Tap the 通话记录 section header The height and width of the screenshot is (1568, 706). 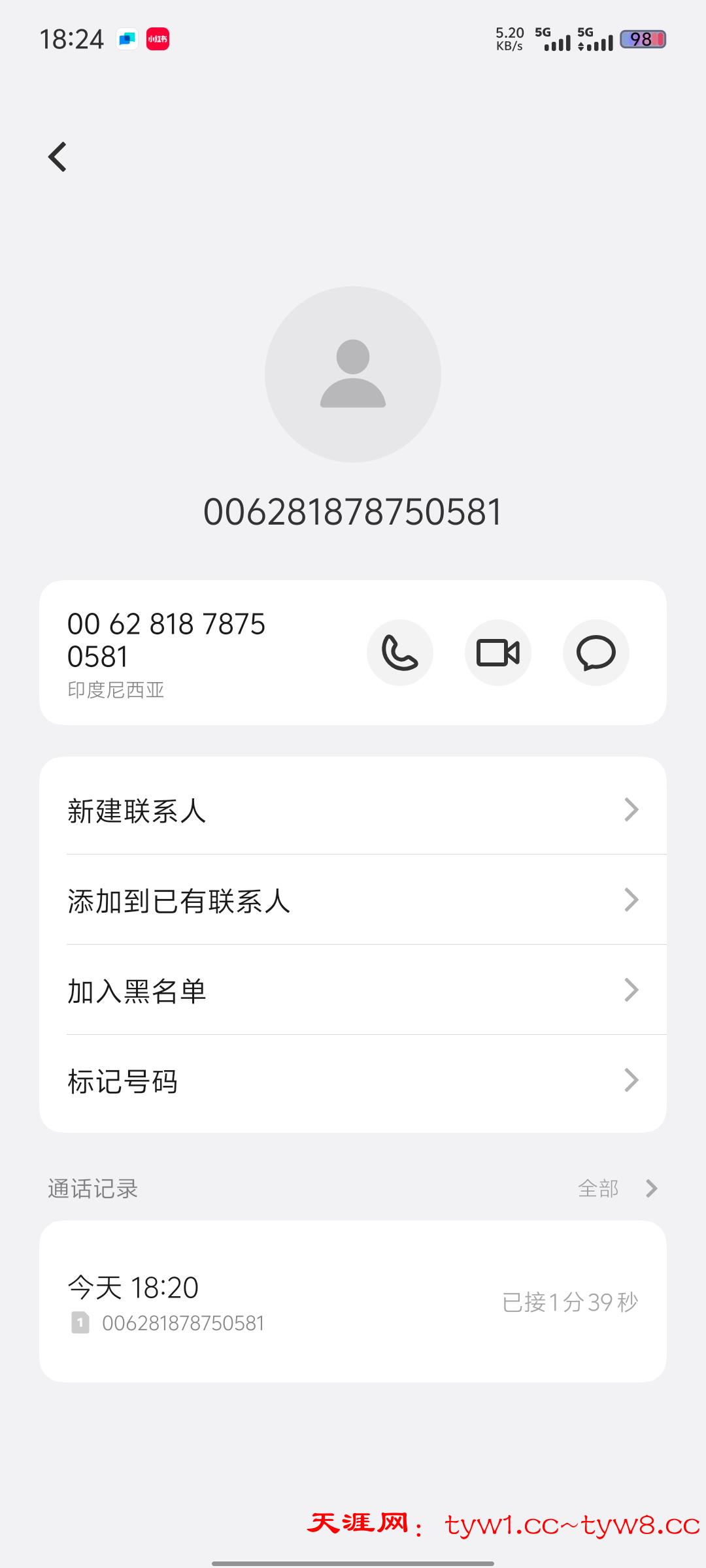pos(93,1188)
